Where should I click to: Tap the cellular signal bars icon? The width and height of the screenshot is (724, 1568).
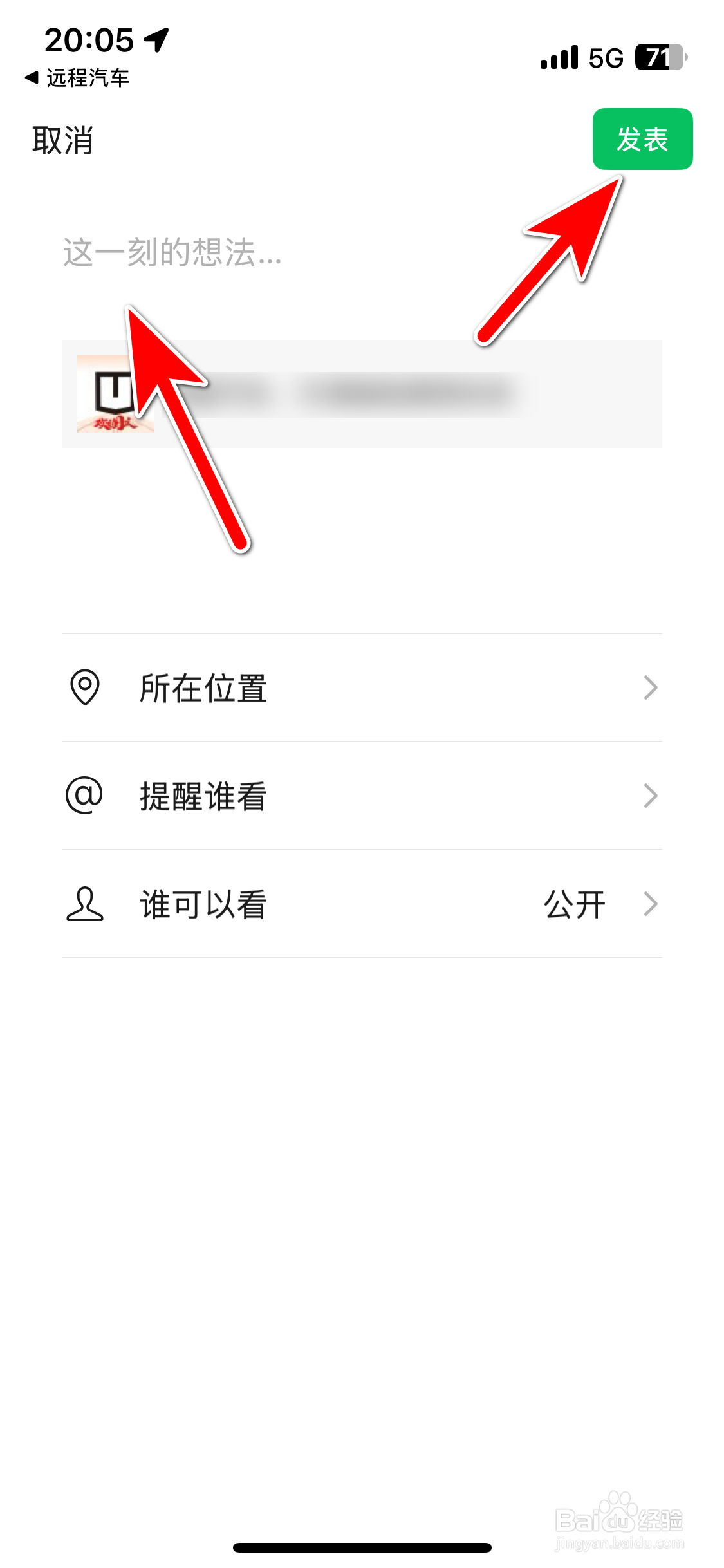coord(559,58)
